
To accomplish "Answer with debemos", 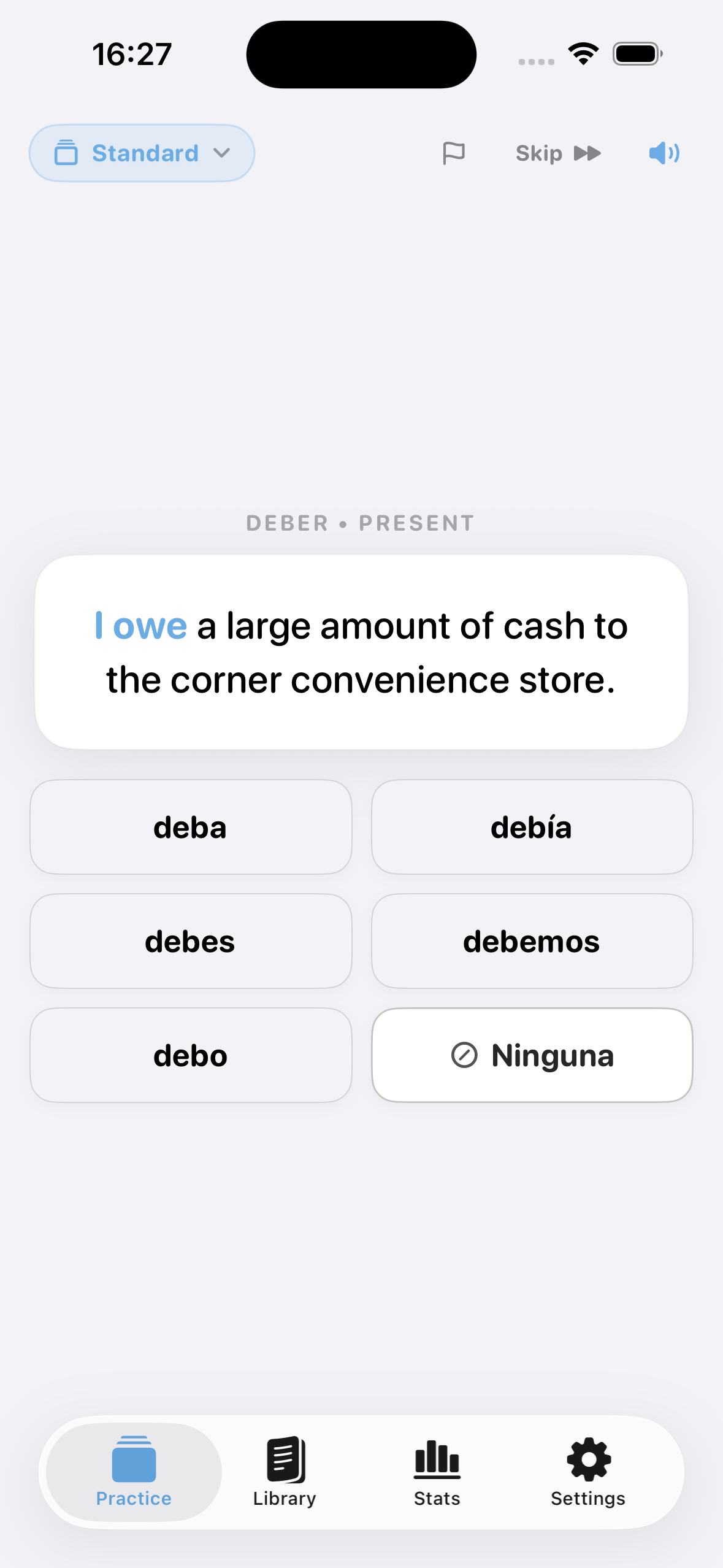I will [532, 941].
